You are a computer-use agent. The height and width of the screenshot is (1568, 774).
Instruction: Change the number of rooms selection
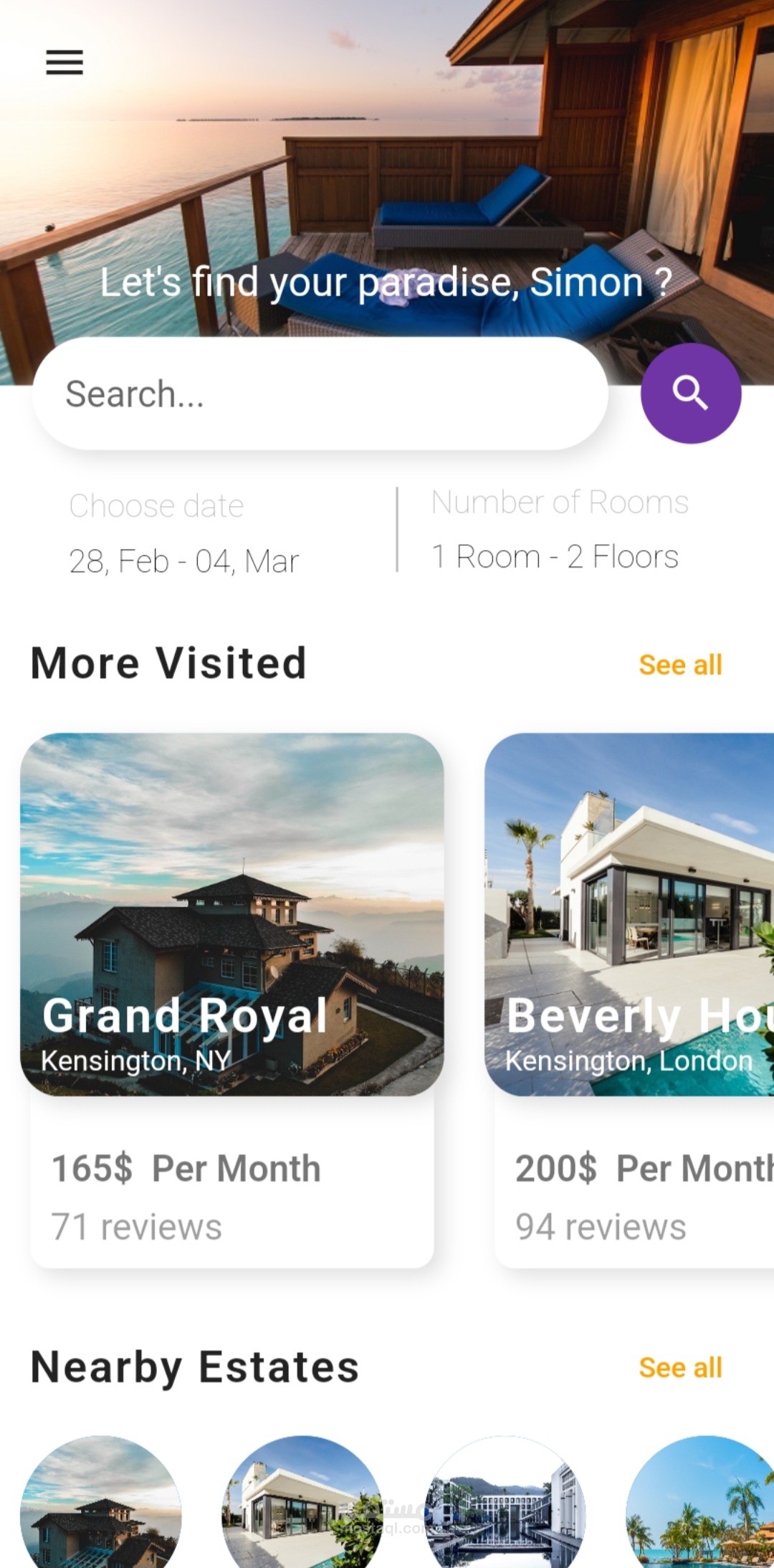pos(555,556)
